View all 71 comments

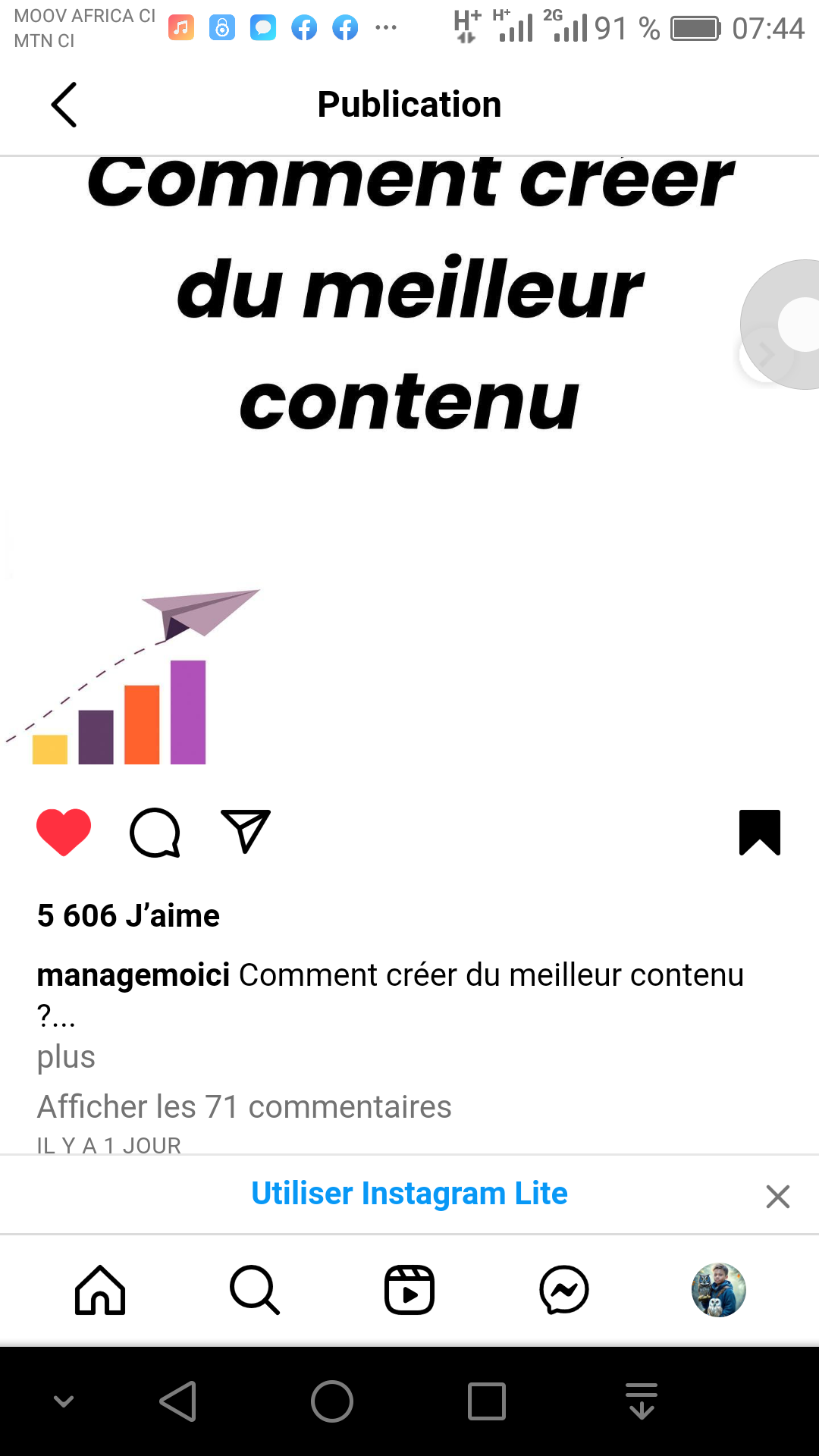(244, 1106)
